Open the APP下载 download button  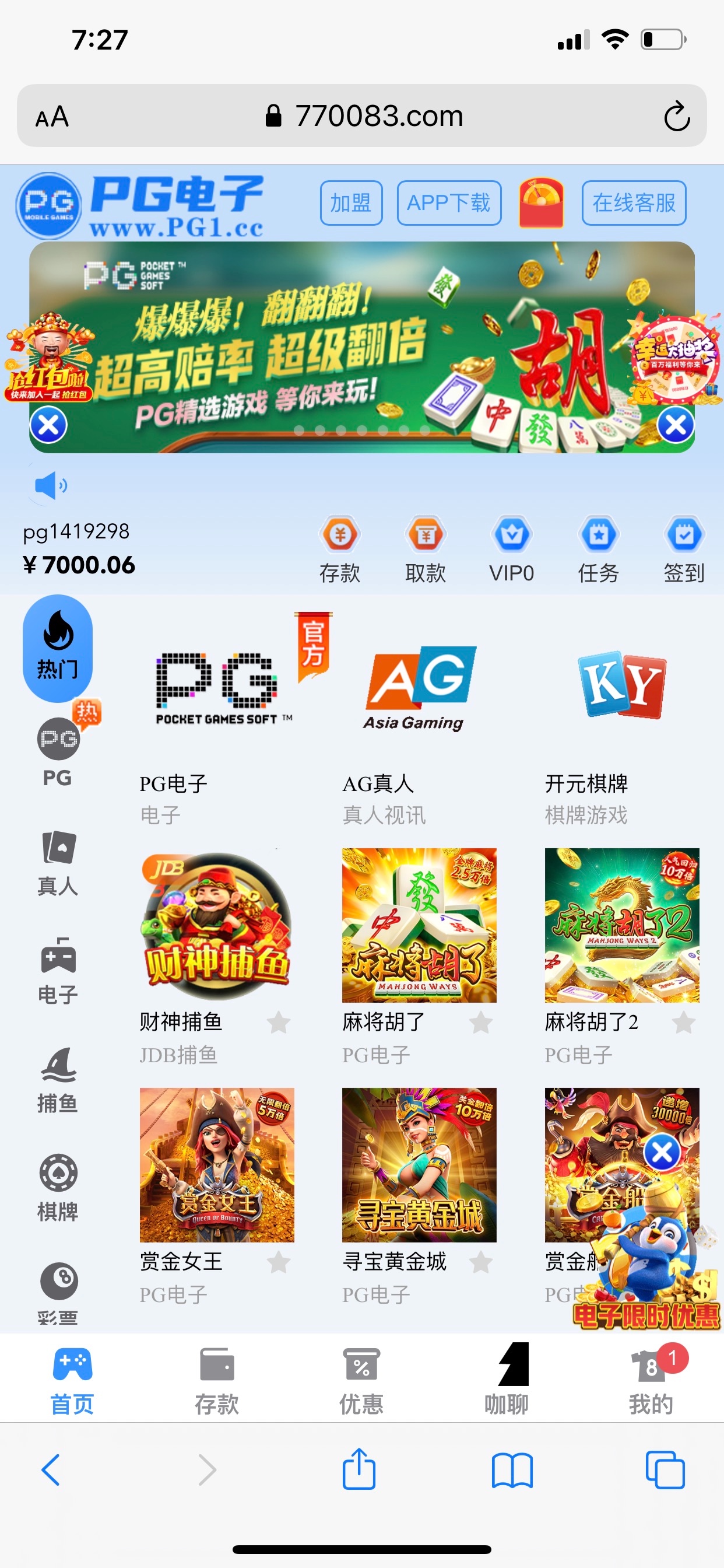point(448,202)
